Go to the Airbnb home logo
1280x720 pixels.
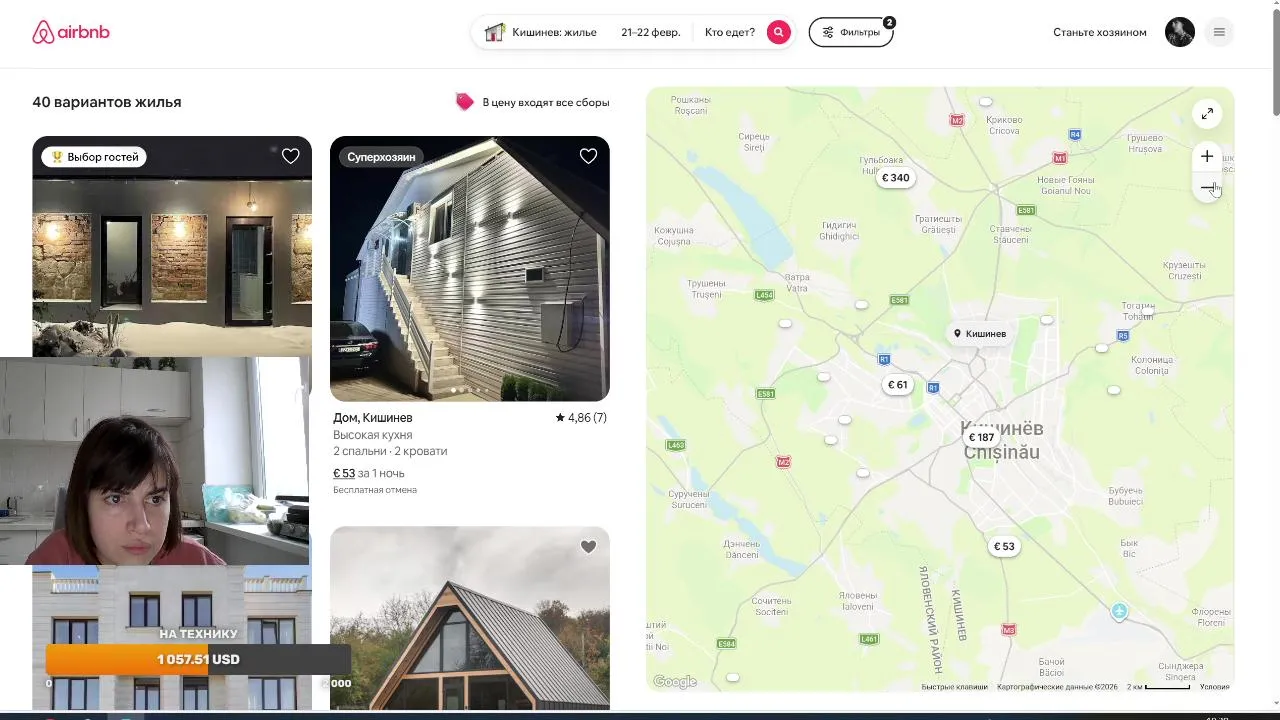70,32
